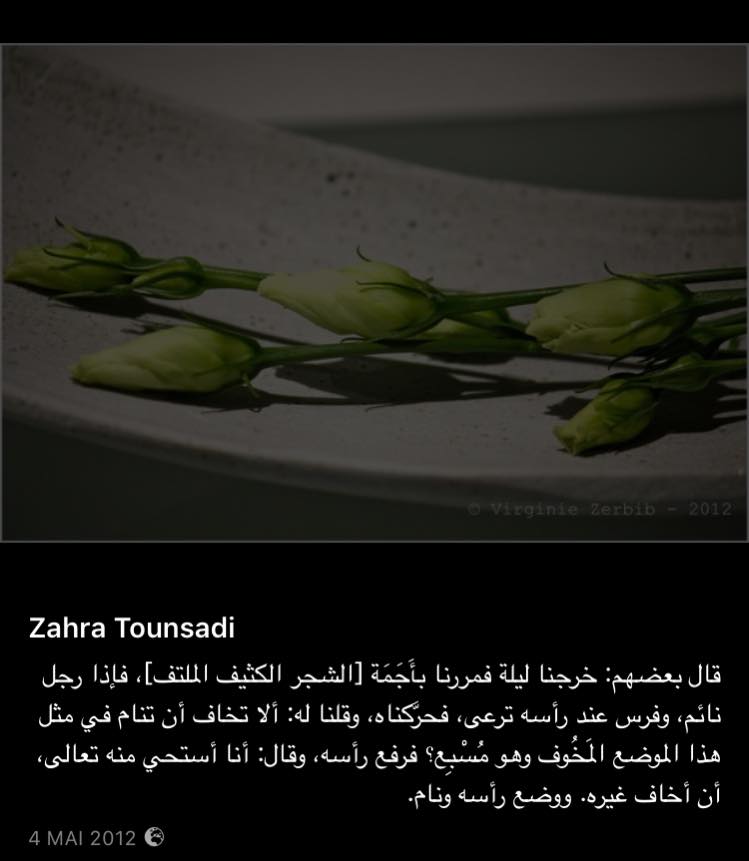Tap the flower buds photo
The image size is (749, 861).
pos(374,293)
